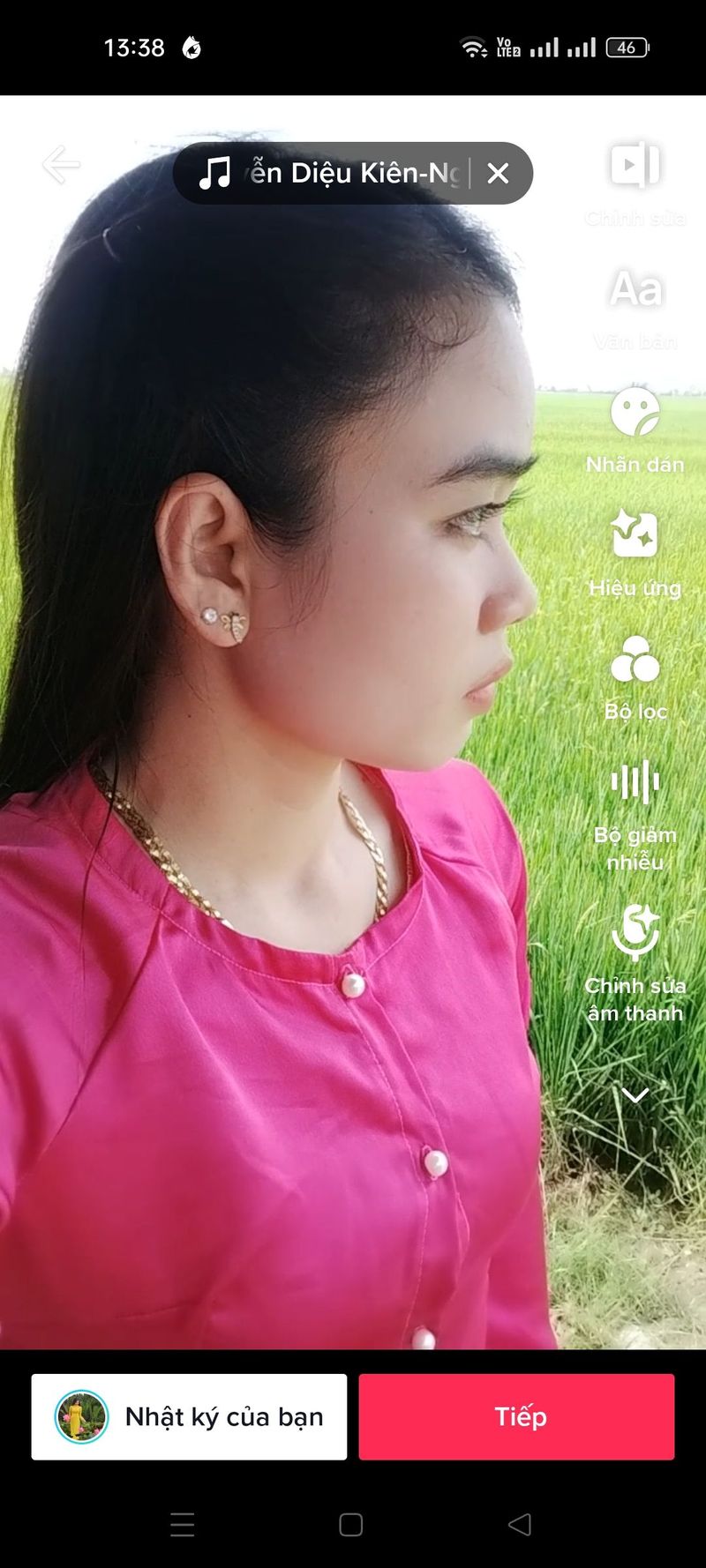This screenshot has width=706, height=1568.
Task: Add text with Văn bản
Action: pyautogui.click(x=635, y=305)
